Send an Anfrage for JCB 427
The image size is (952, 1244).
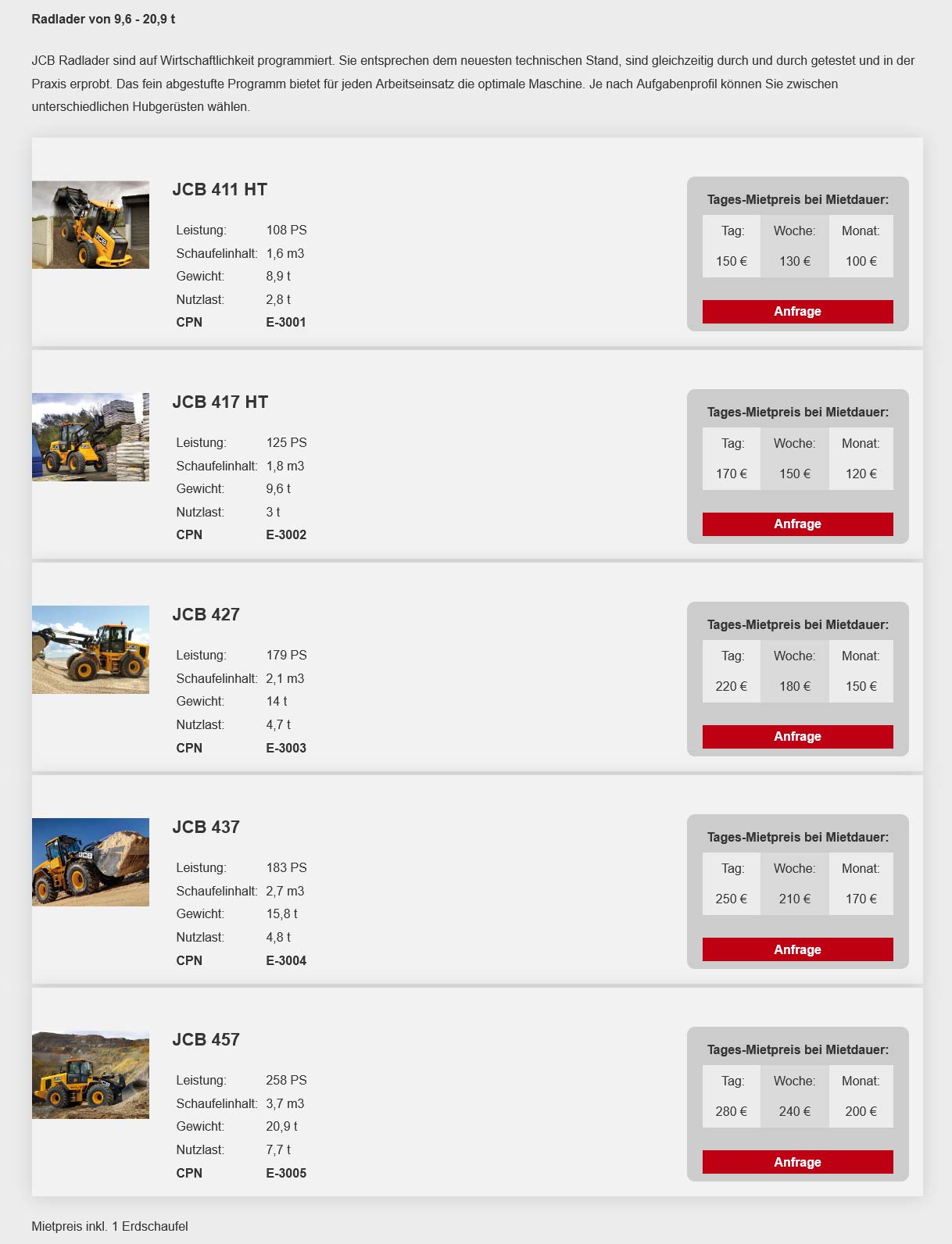click(797, 736)
